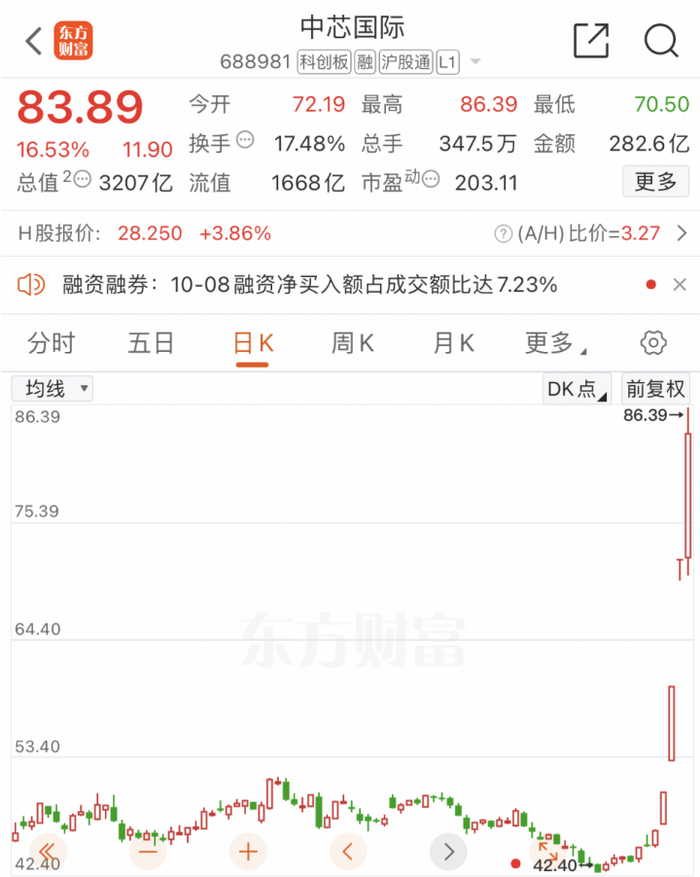Switch to the 五日 chart tab
Viewport: 700px width, 877px height.
pos(151,344)
